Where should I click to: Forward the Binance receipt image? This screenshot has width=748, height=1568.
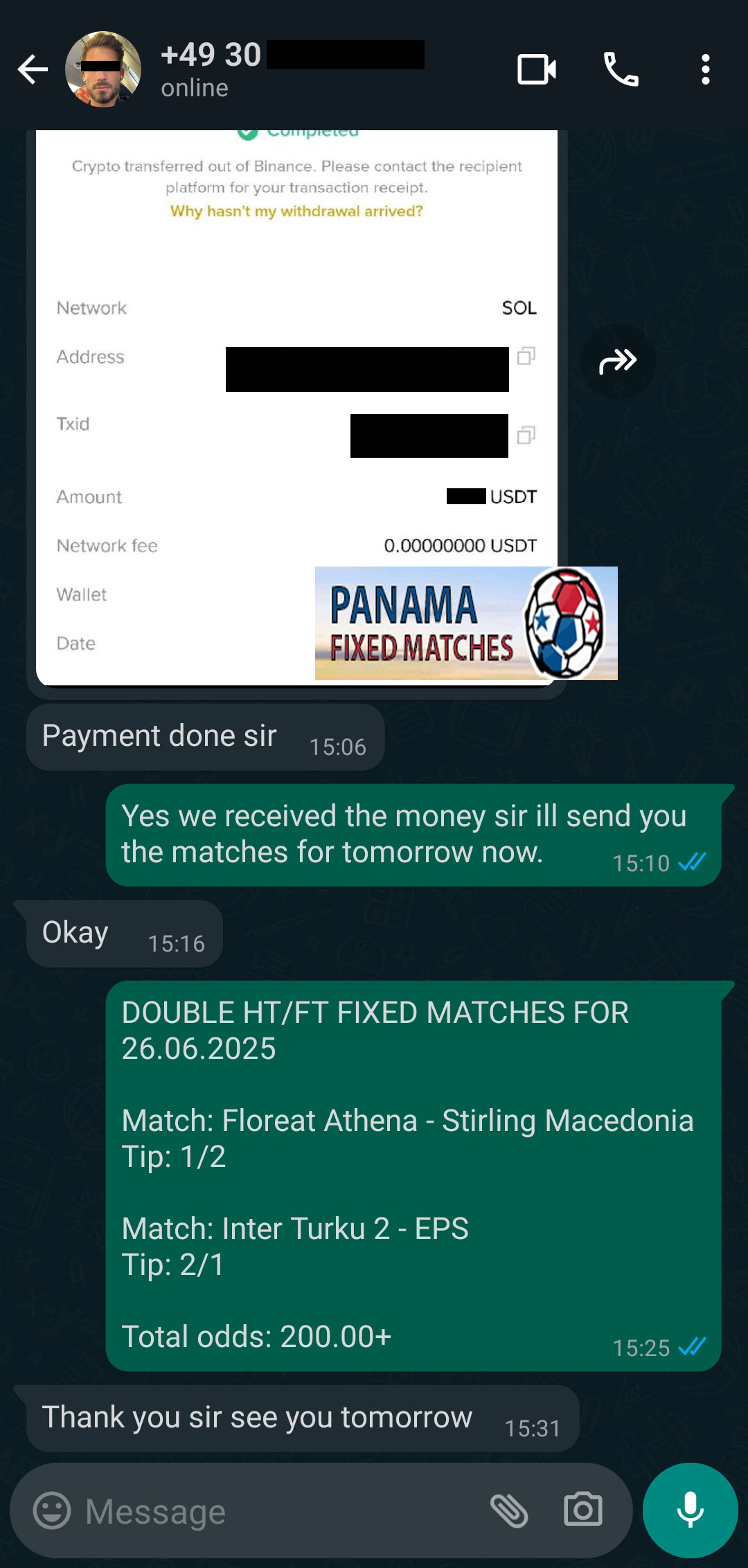tap(618, 361)
